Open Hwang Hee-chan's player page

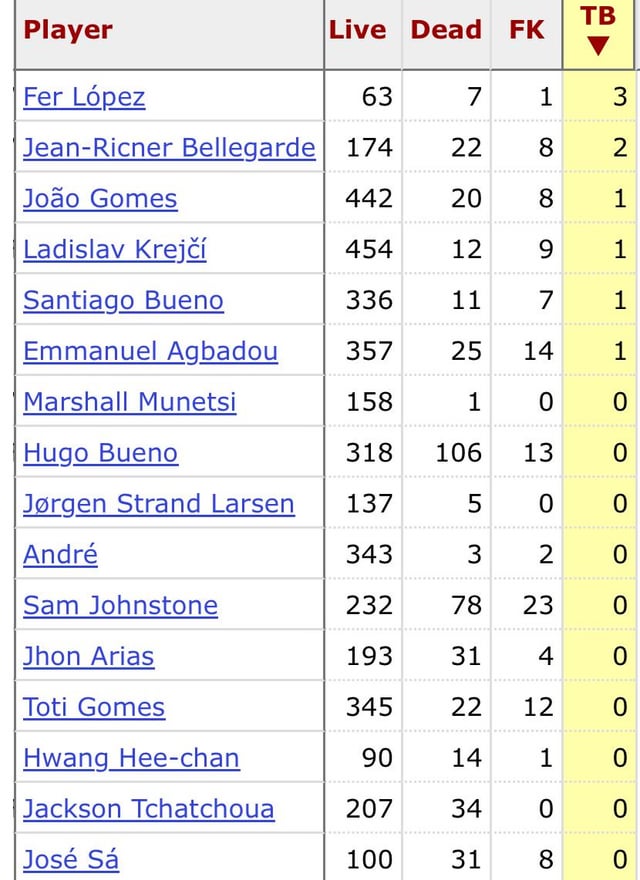(131, 758)
